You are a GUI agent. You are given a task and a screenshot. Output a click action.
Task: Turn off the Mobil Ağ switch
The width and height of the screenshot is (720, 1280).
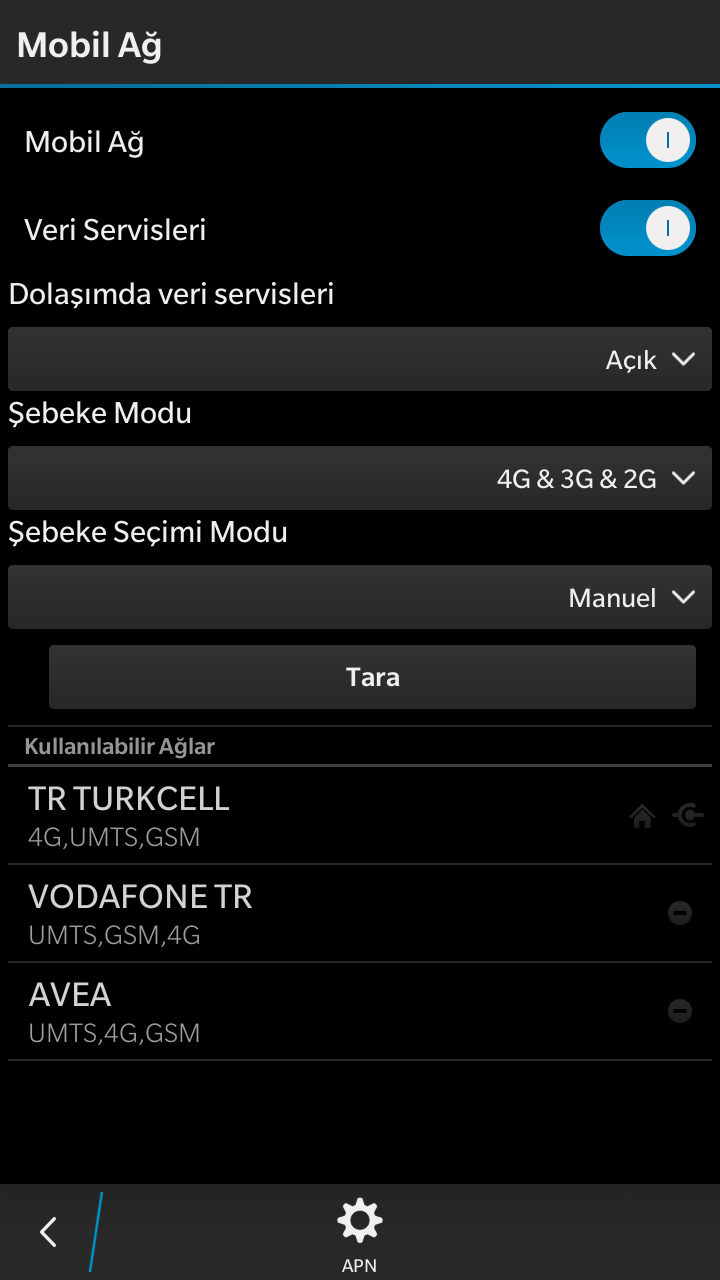[x=647, y=140]
